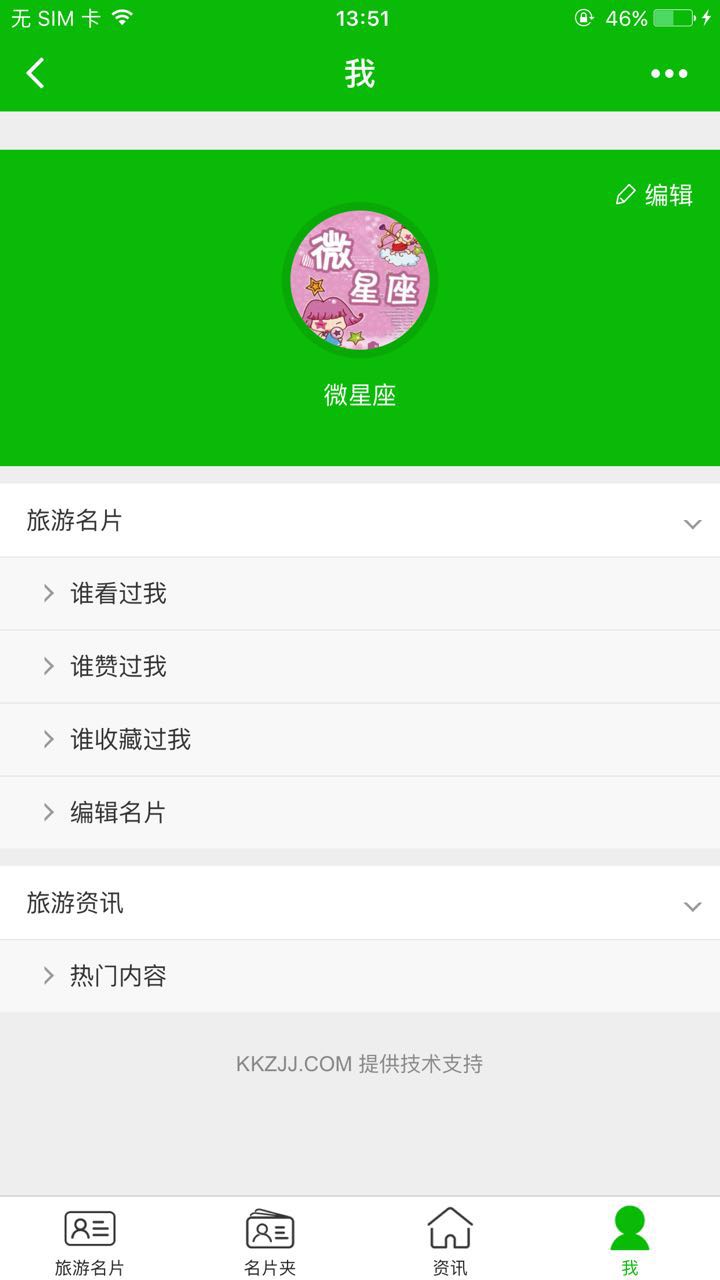The image size is (720, 1280).
Task: Check 谁收藏过我
Action: click(x=130, y=740)
